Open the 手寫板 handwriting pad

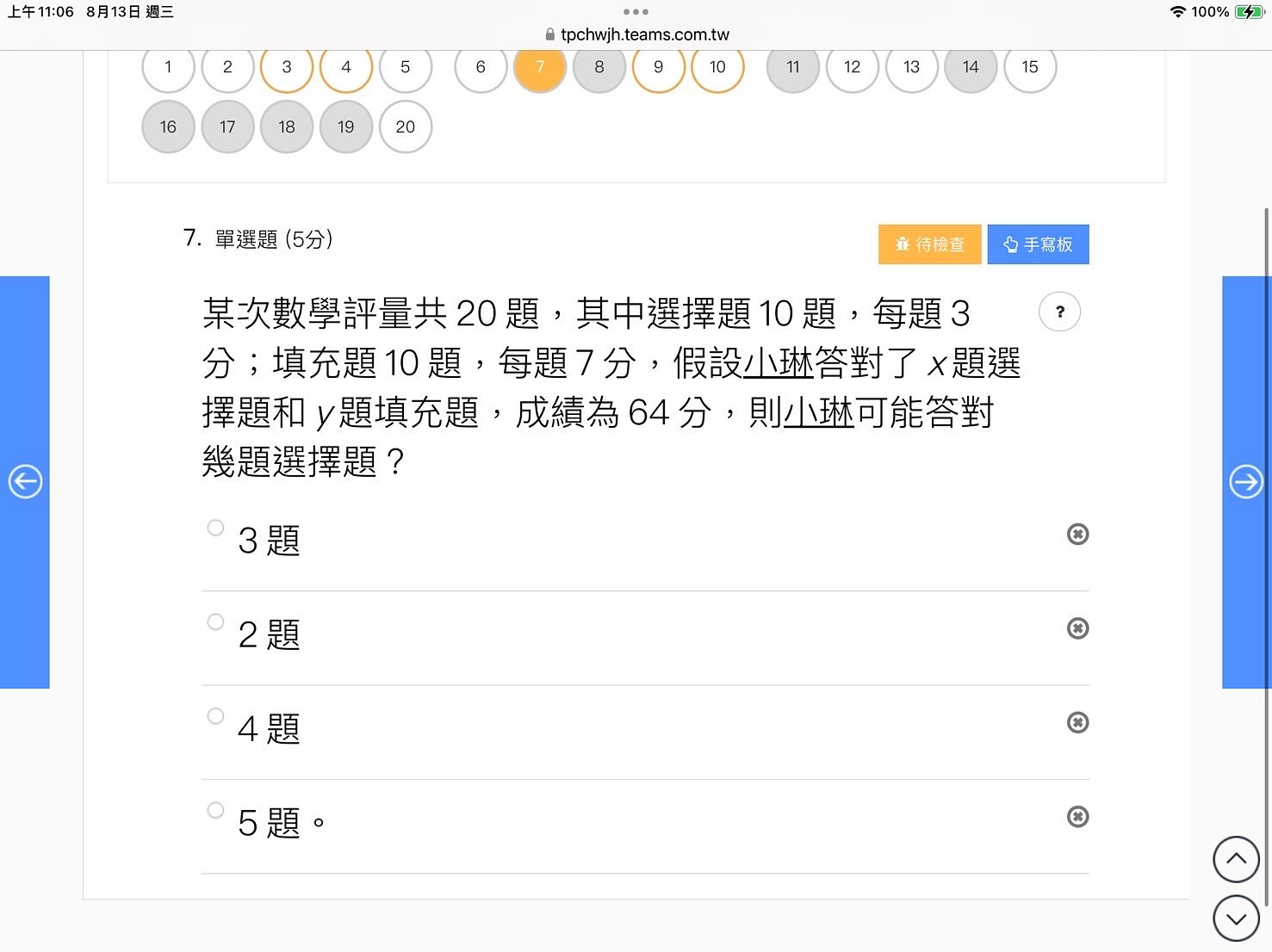(1038, 244)
